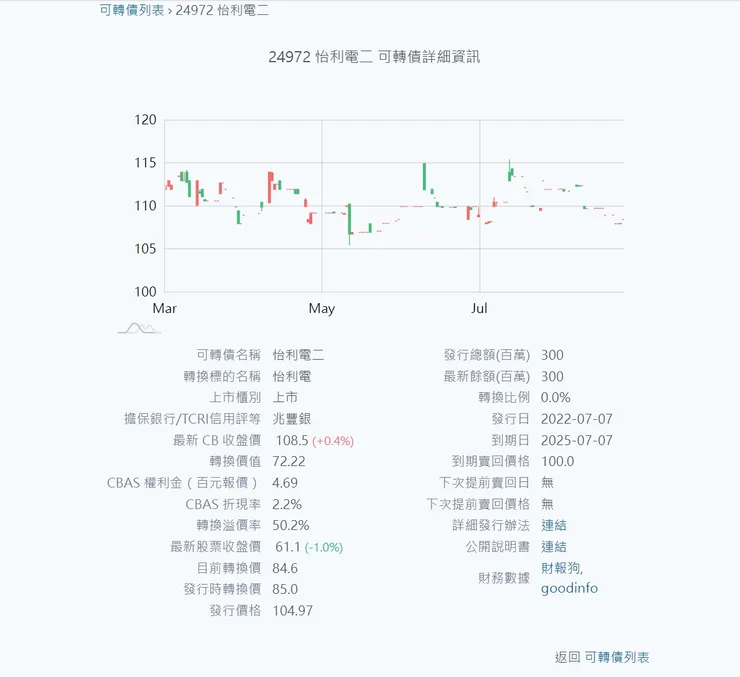Screen dimensions: 740x677
Task: Open the 公開說明書 連結 link
Action: click(x=553, y=546)
